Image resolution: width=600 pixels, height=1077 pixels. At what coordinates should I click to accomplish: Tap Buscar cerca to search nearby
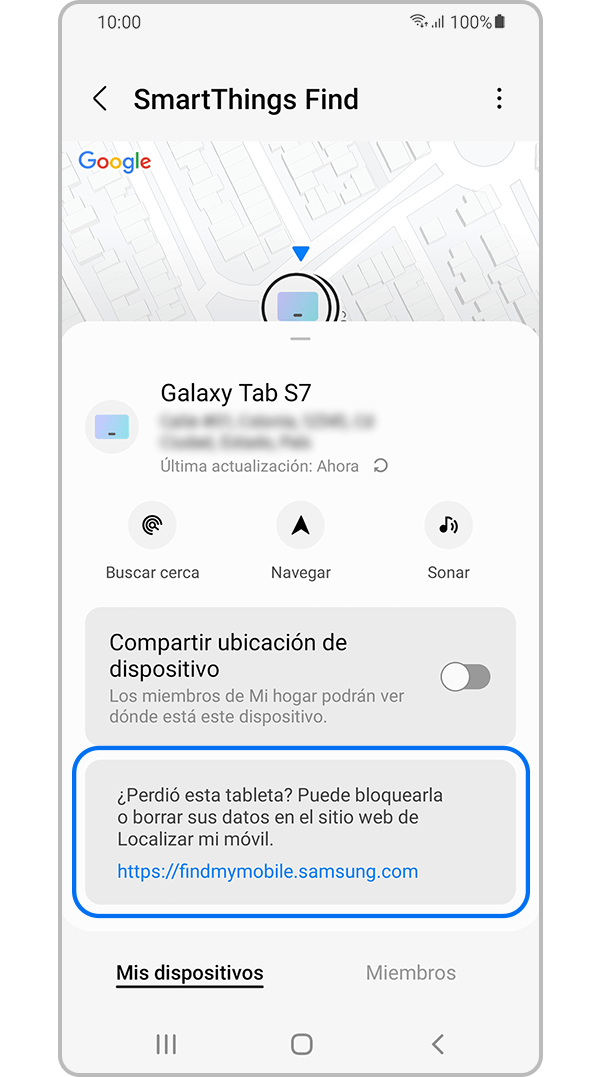152,527
